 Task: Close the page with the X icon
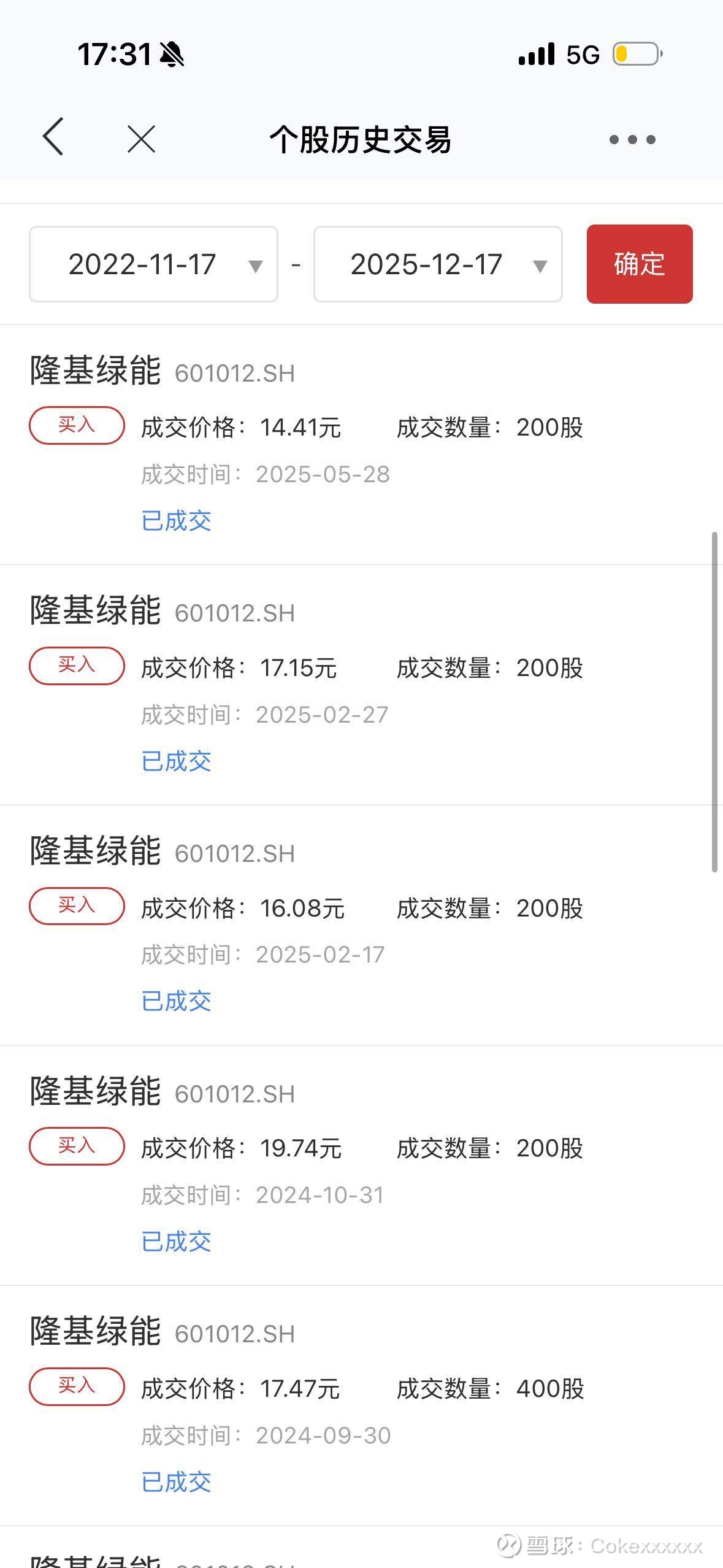click(x=141, y=139)
